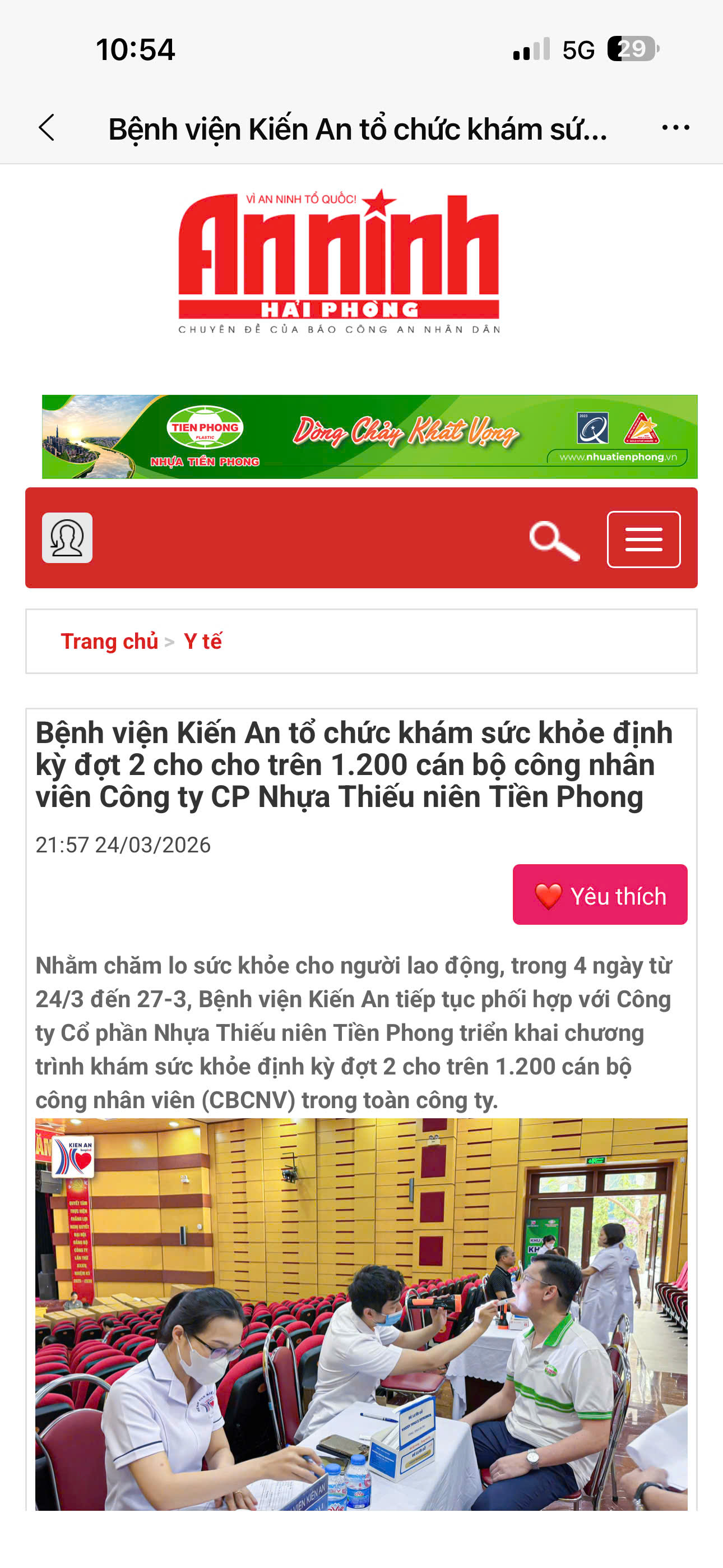Image resolution: width=723 pixels, height=1568 pixels.
Task: Open the search magnifier icon
Action: pyautogui.click(x=554, y=540)
